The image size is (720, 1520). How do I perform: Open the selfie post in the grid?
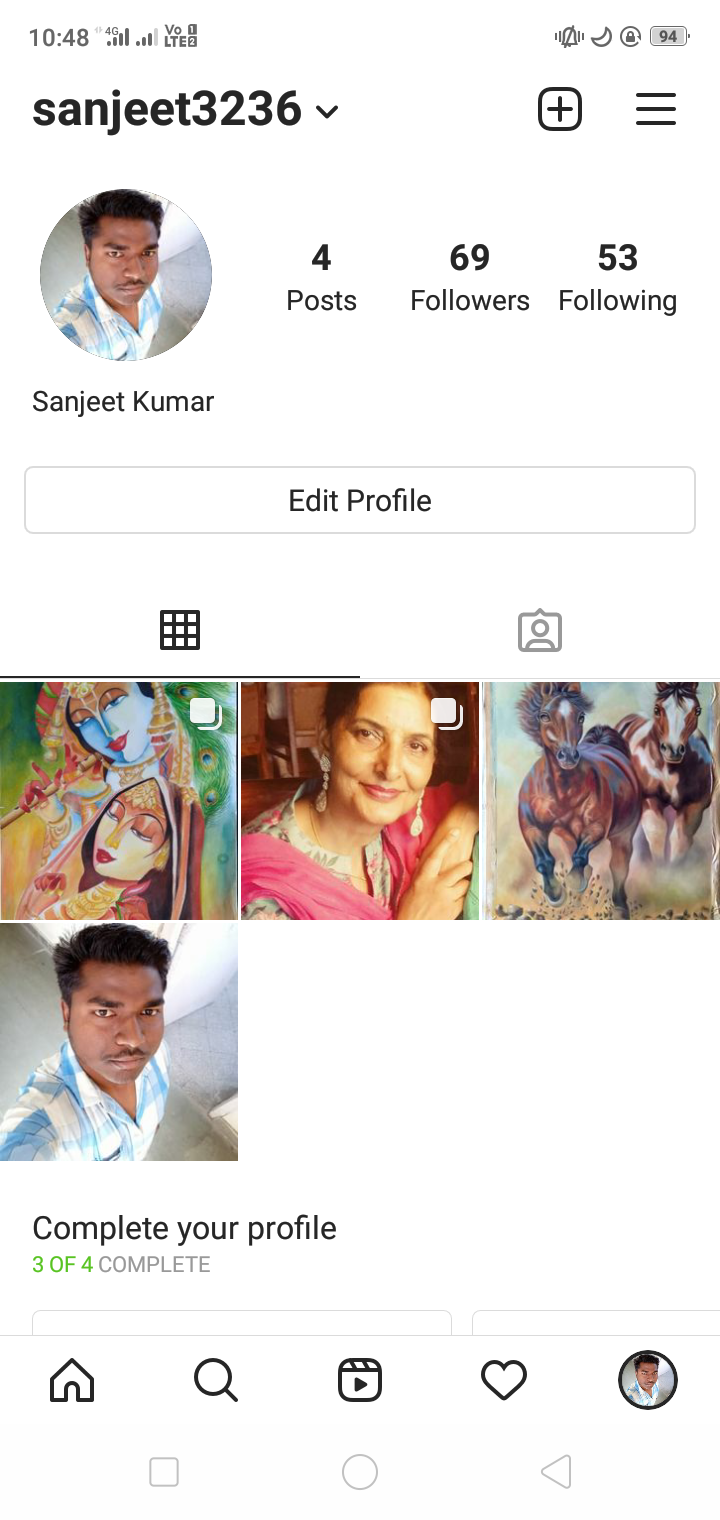coord(118,1042)
